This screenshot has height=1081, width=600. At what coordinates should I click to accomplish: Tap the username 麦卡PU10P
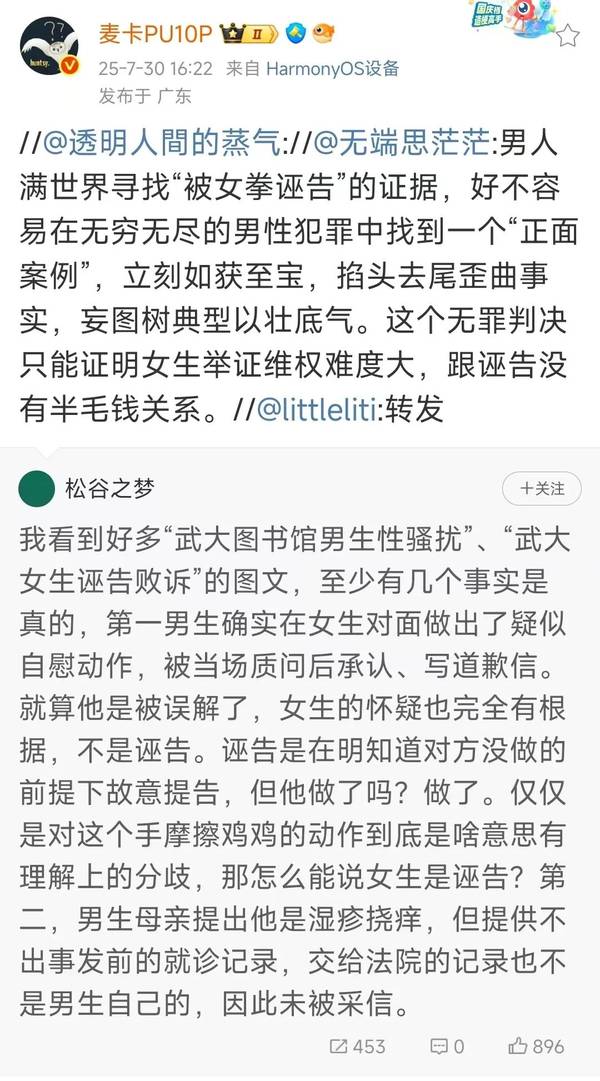tap(155, 32)
